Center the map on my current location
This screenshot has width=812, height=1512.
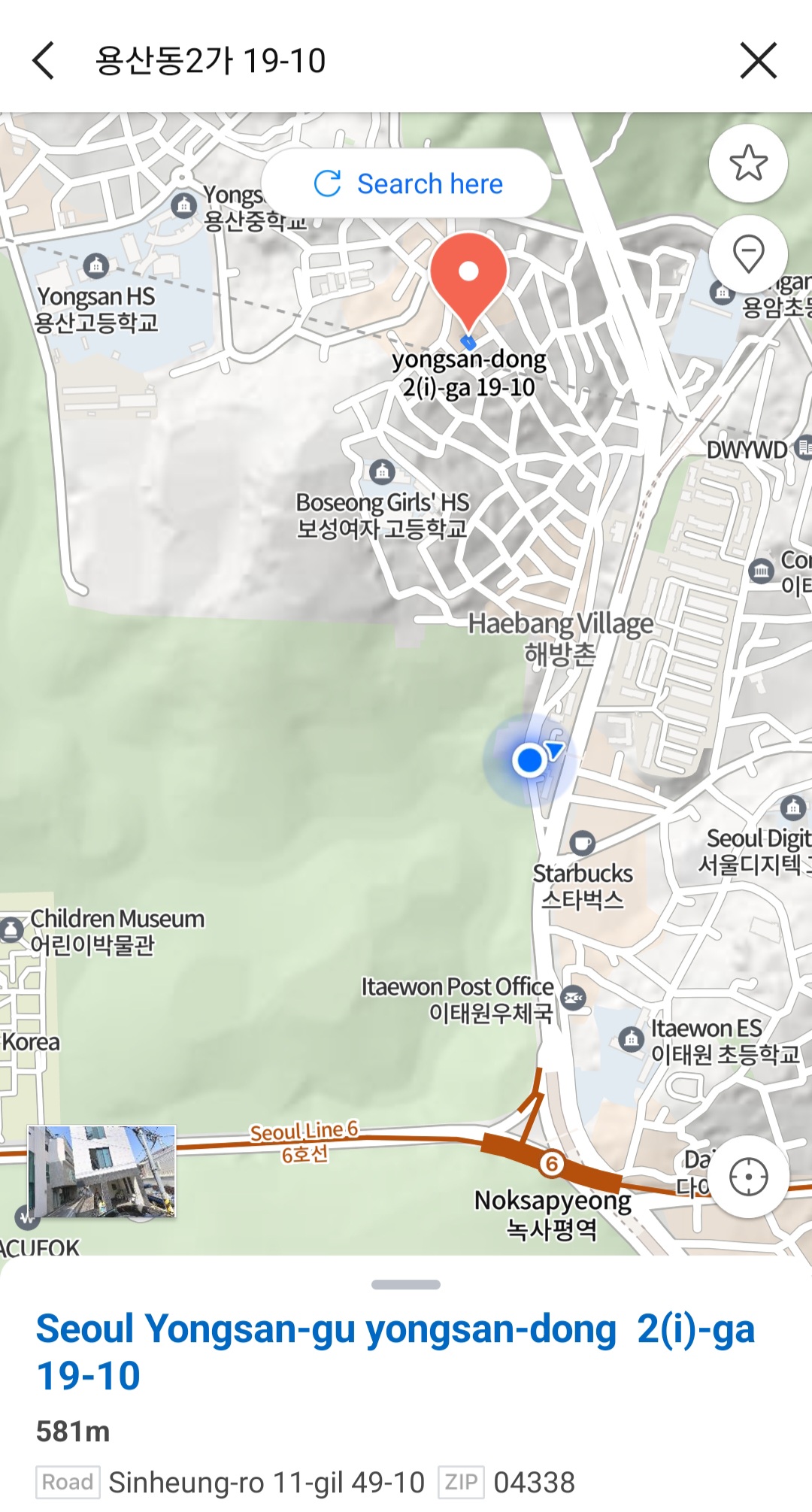(x=748, y=1177)
